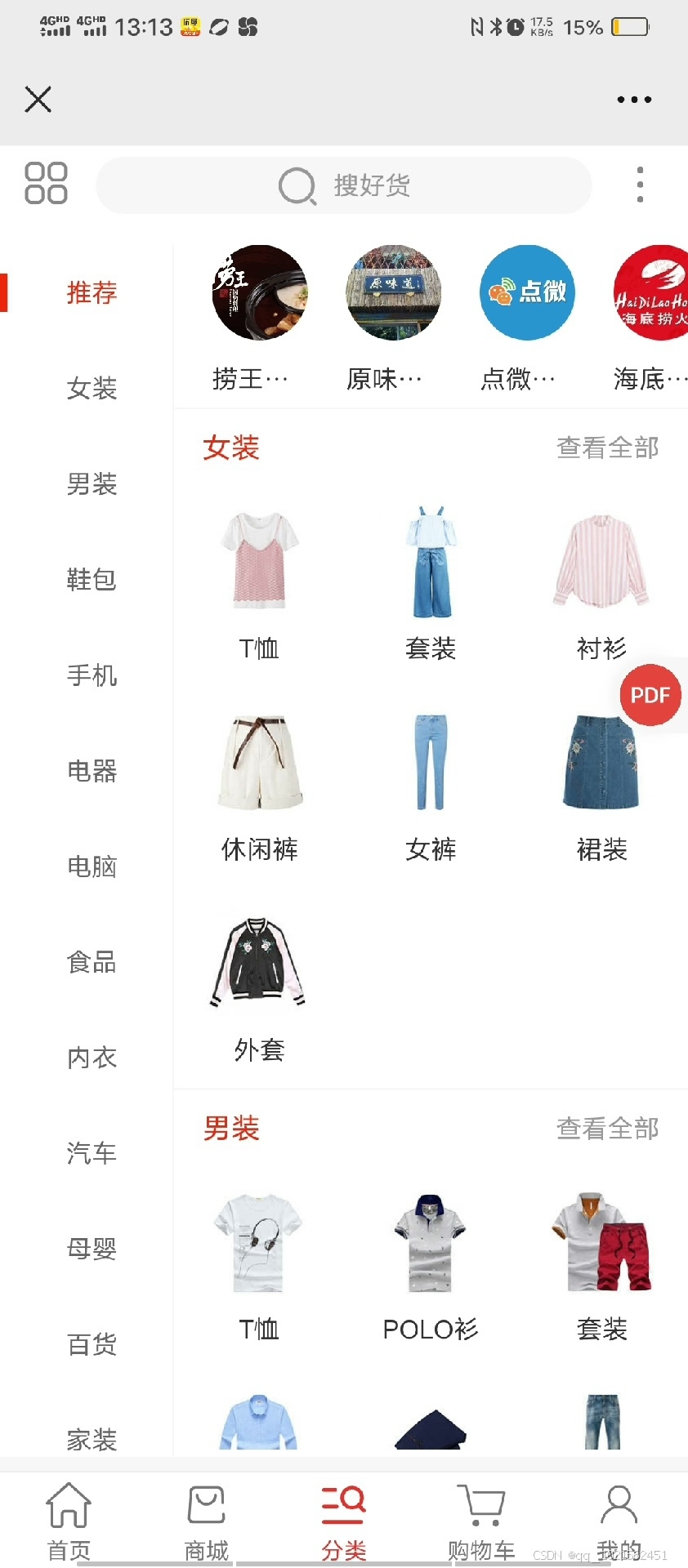Close the mini program page
Image resolution: width=688 pixels, height=1568 pixels.
(38, 100)
